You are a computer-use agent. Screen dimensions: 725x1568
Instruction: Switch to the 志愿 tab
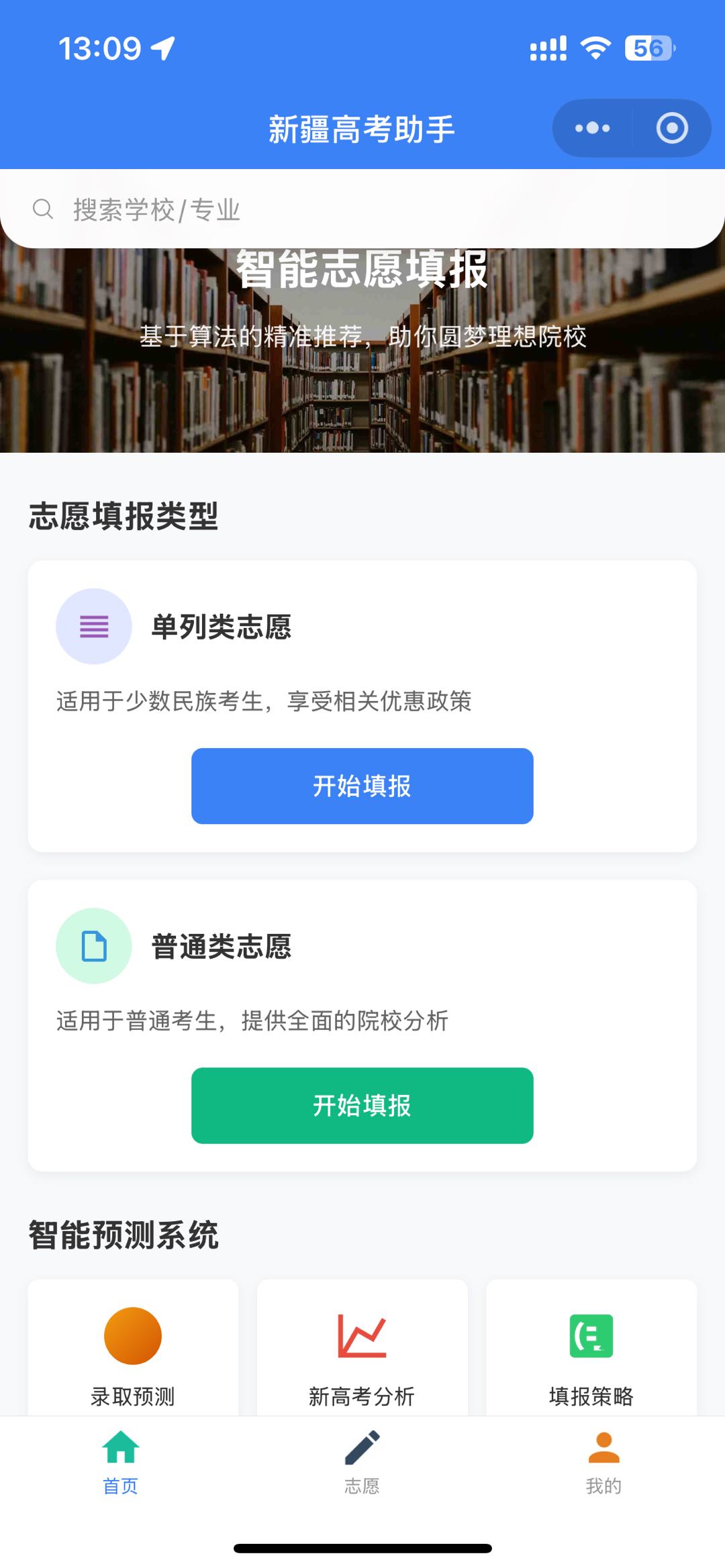click(362, 1463)
